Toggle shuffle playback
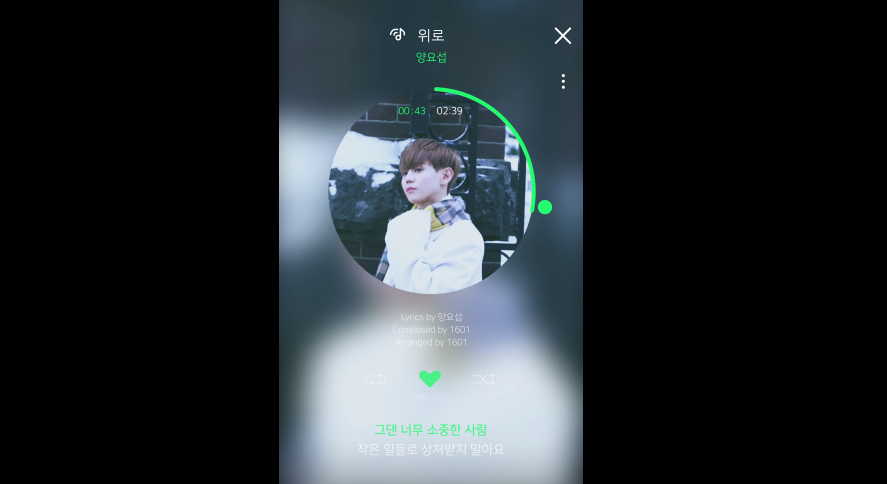The width and height of the screenshot is (887, 484). click(483, 379)
